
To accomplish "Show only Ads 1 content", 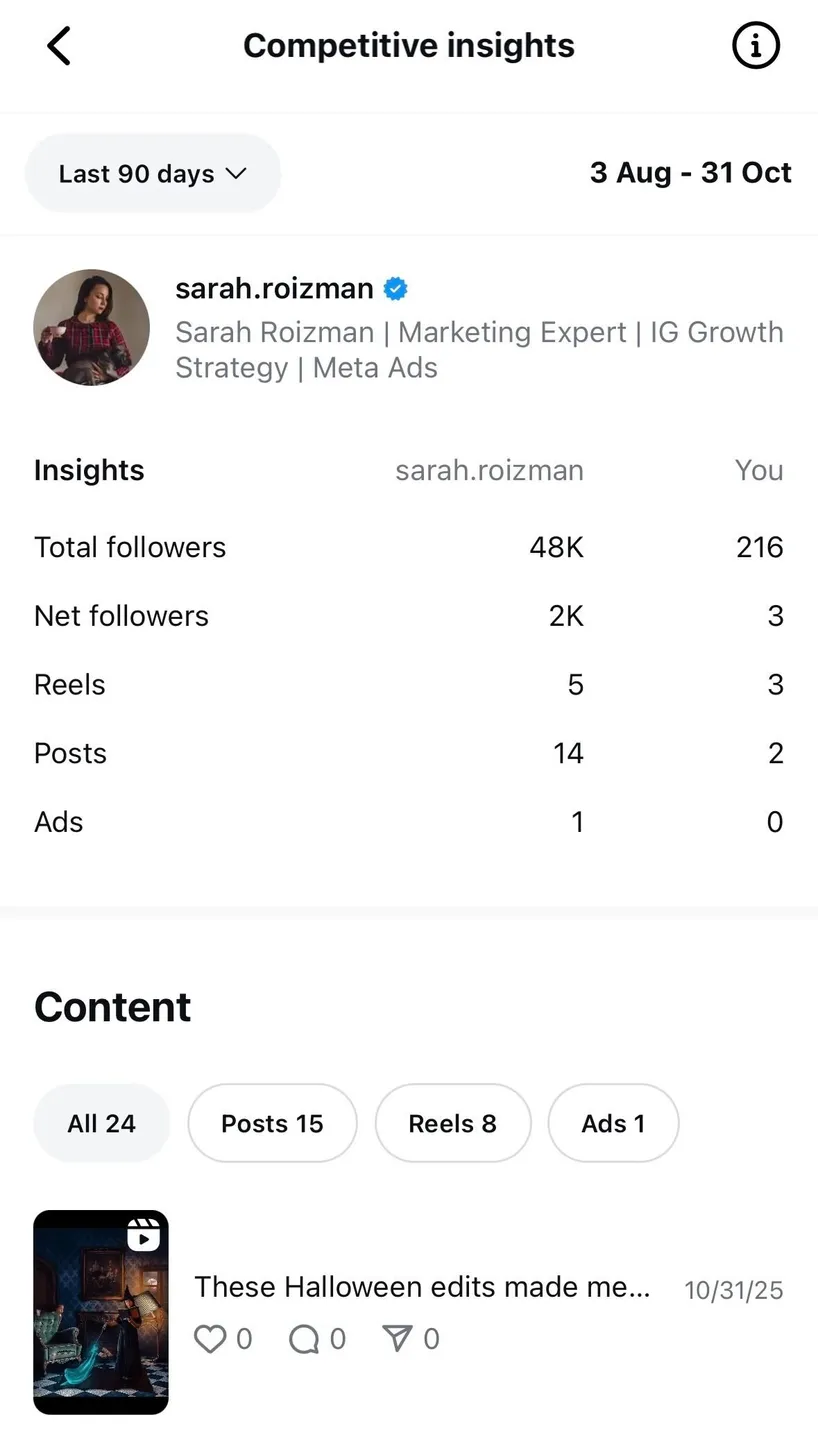I will click(x=613, y=1123).
